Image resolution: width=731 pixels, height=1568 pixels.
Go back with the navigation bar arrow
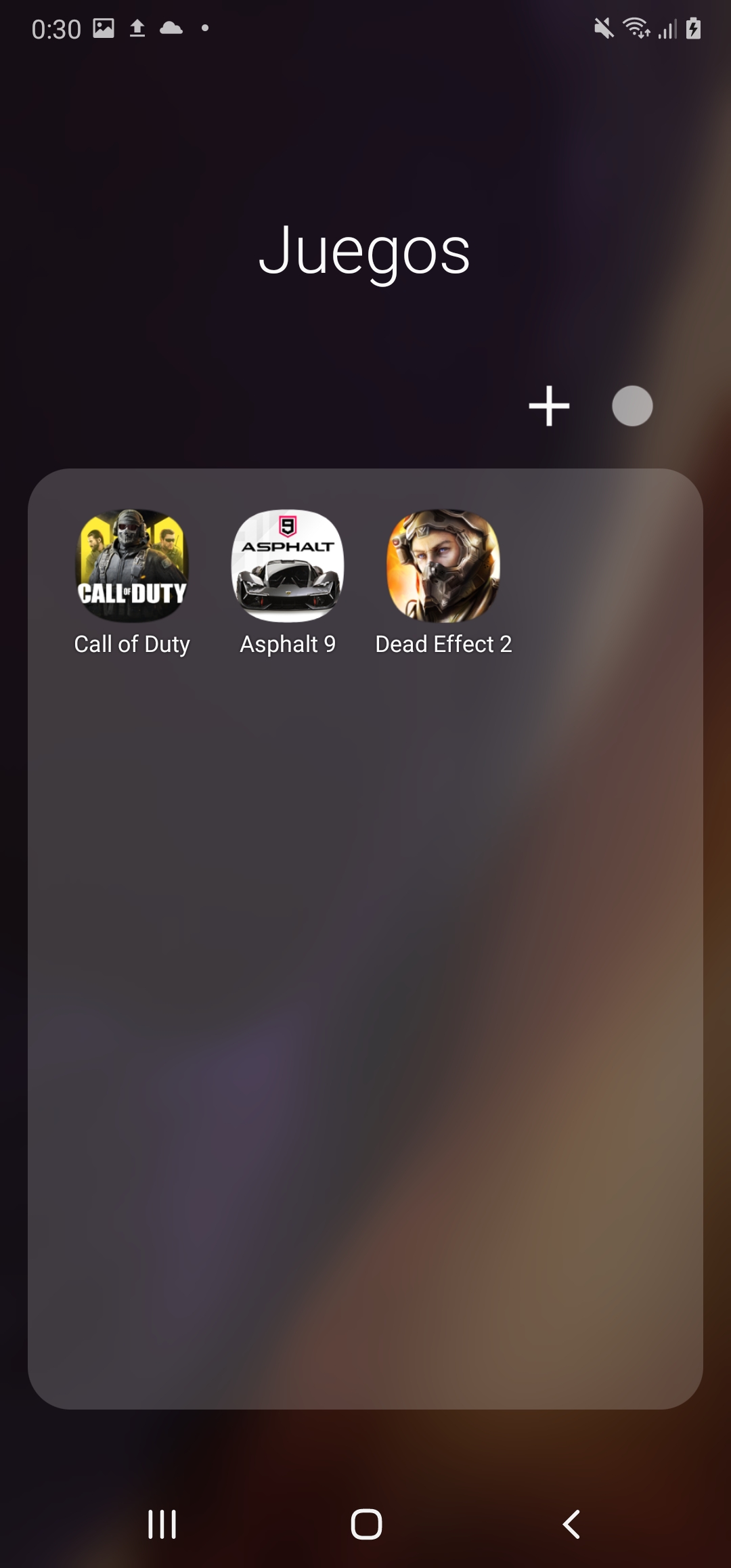pyautogui.click(x=571, y=1525)
